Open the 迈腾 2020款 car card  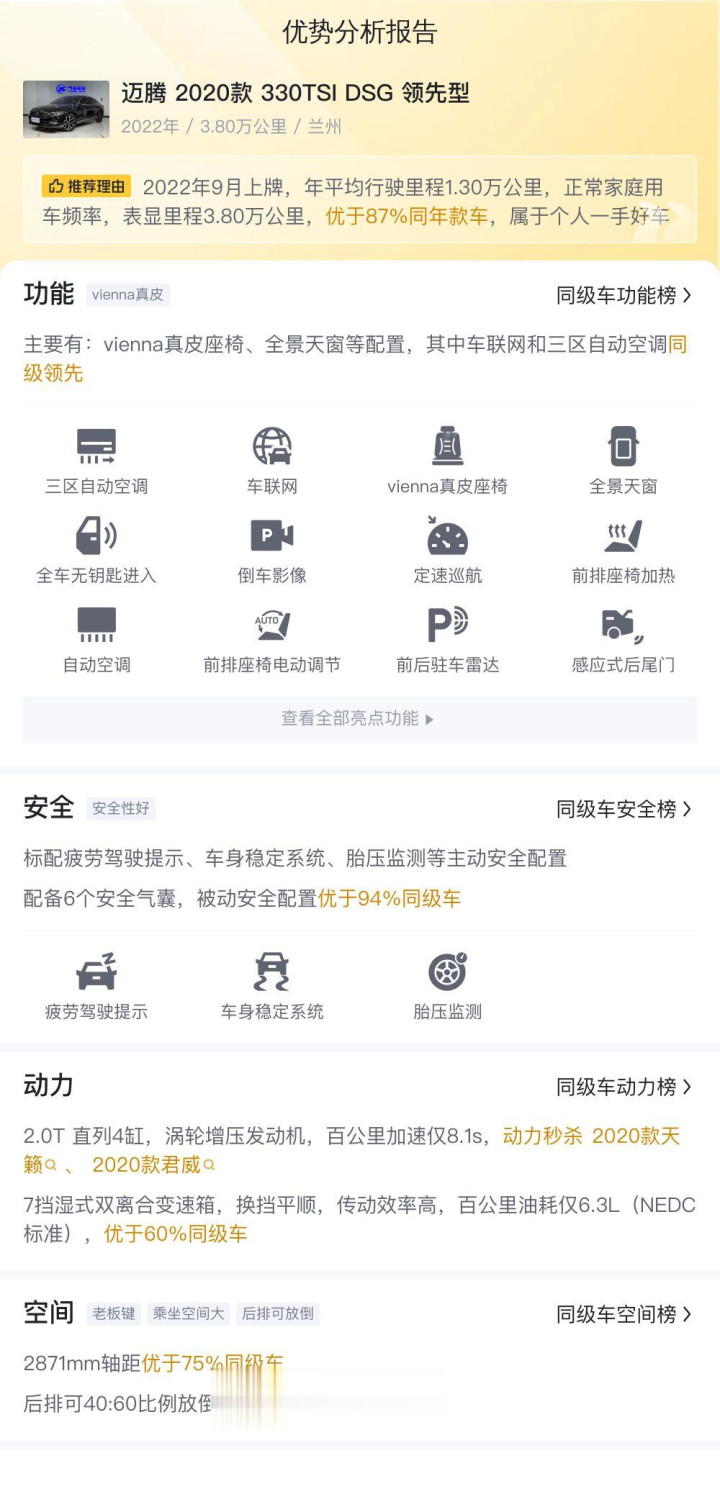click(295, 108)
